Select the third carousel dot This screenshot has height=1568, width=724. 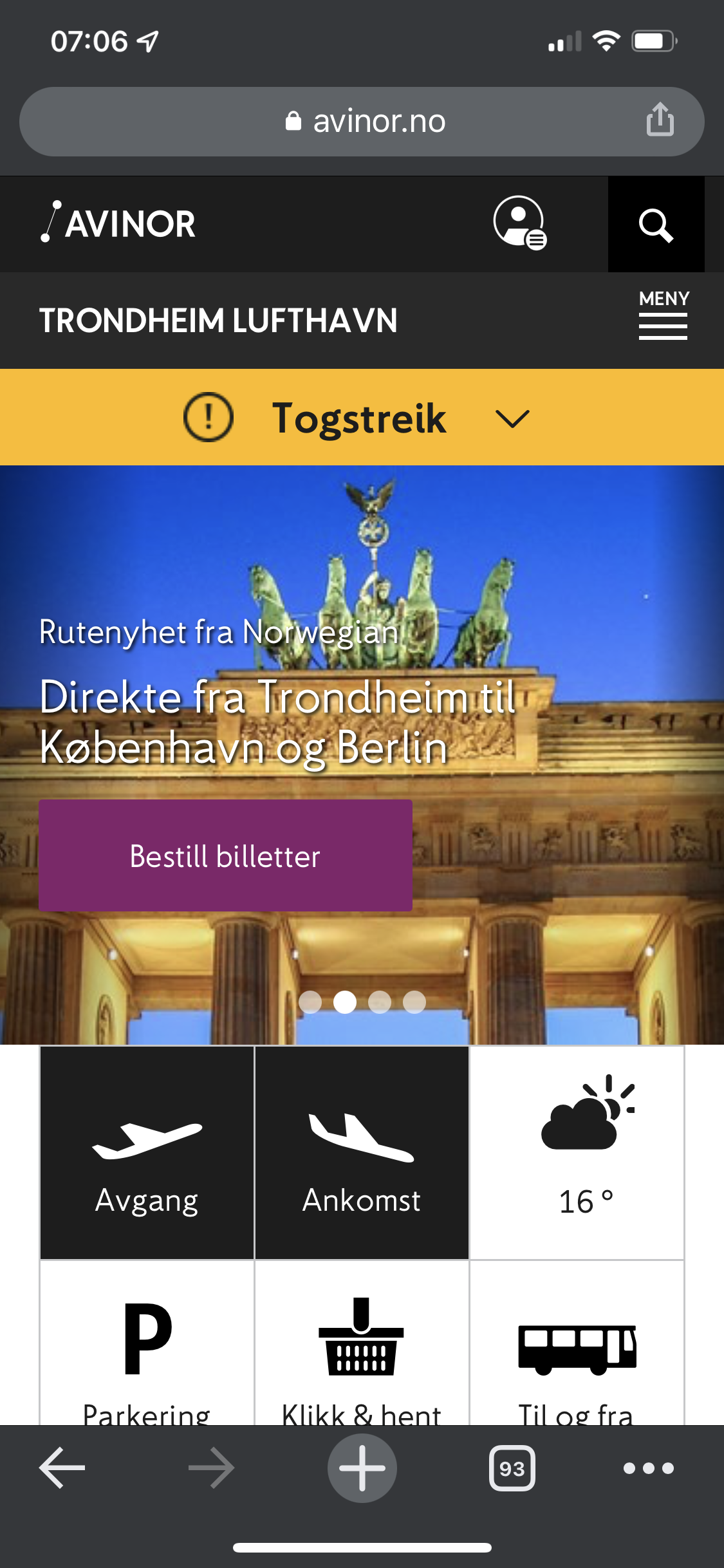click(x=380, y=1002)
